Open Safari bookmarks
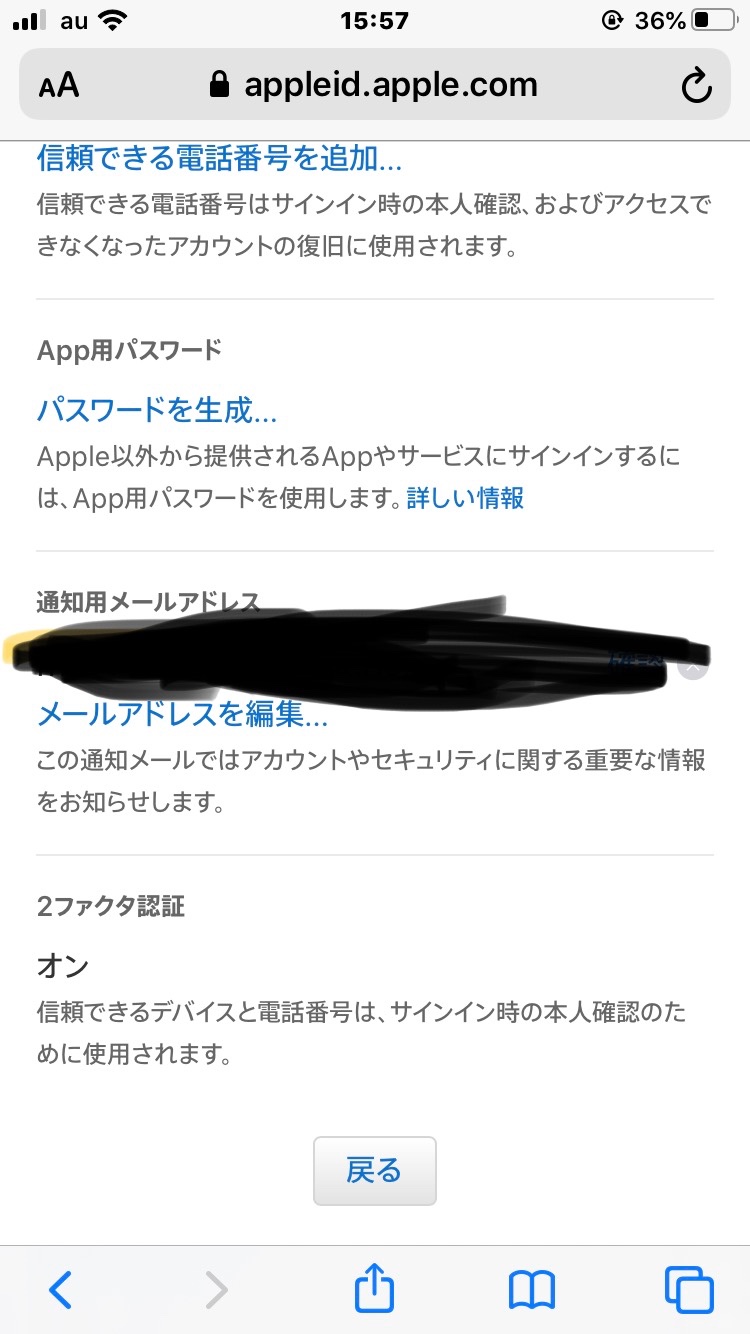750x1334 pixels. pyautogui.click(x=531, y=1290)
